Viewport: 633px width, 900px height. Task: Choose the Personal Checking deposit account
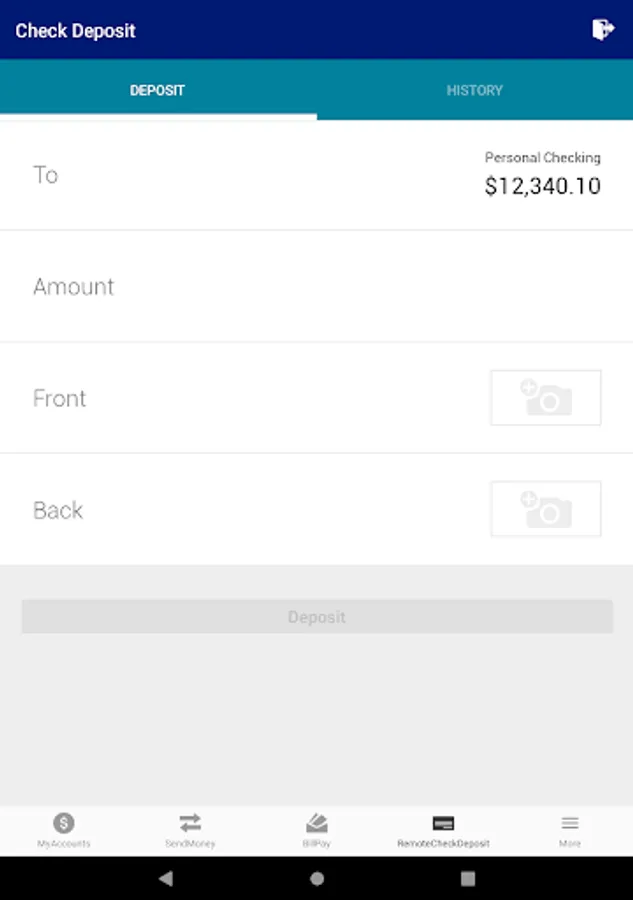point(316,175)
